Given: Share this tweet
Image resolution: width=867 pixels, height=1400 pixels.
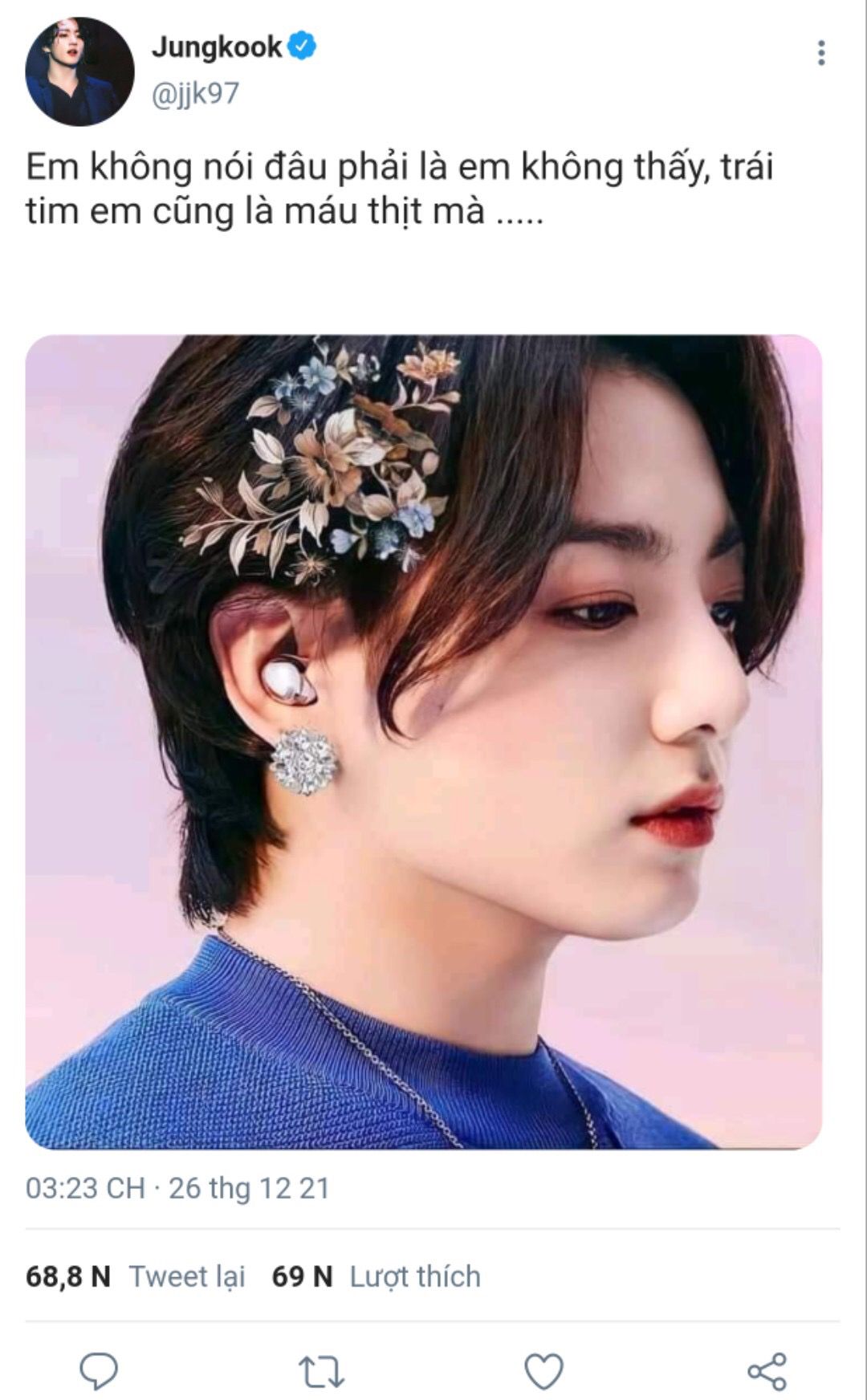Looking at the screenshot, I should click(767, 1371).
